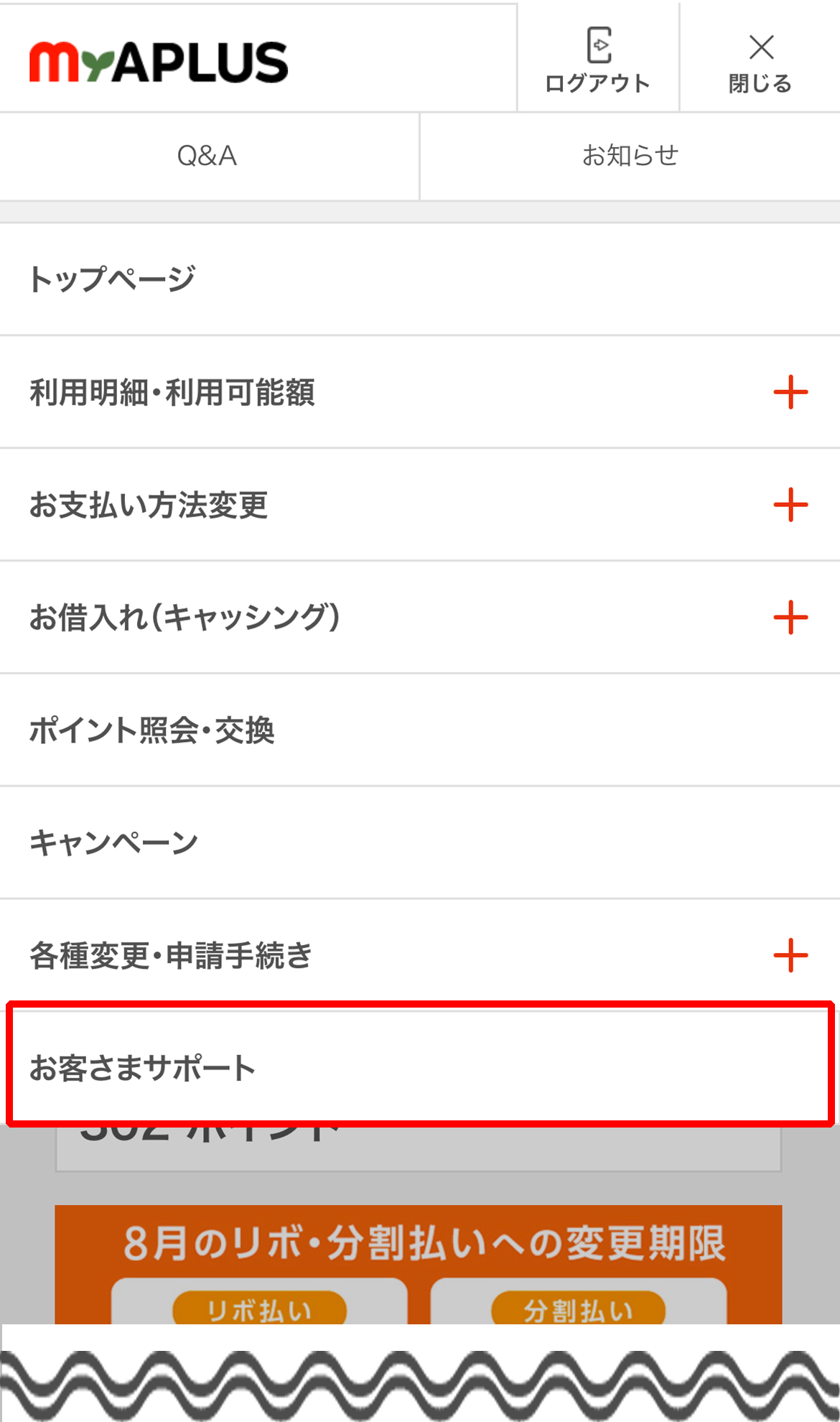Screen dimensions: 840x1422
Task: Open the Q&A section
Action: pyautogui.click(x=207, y=156)
